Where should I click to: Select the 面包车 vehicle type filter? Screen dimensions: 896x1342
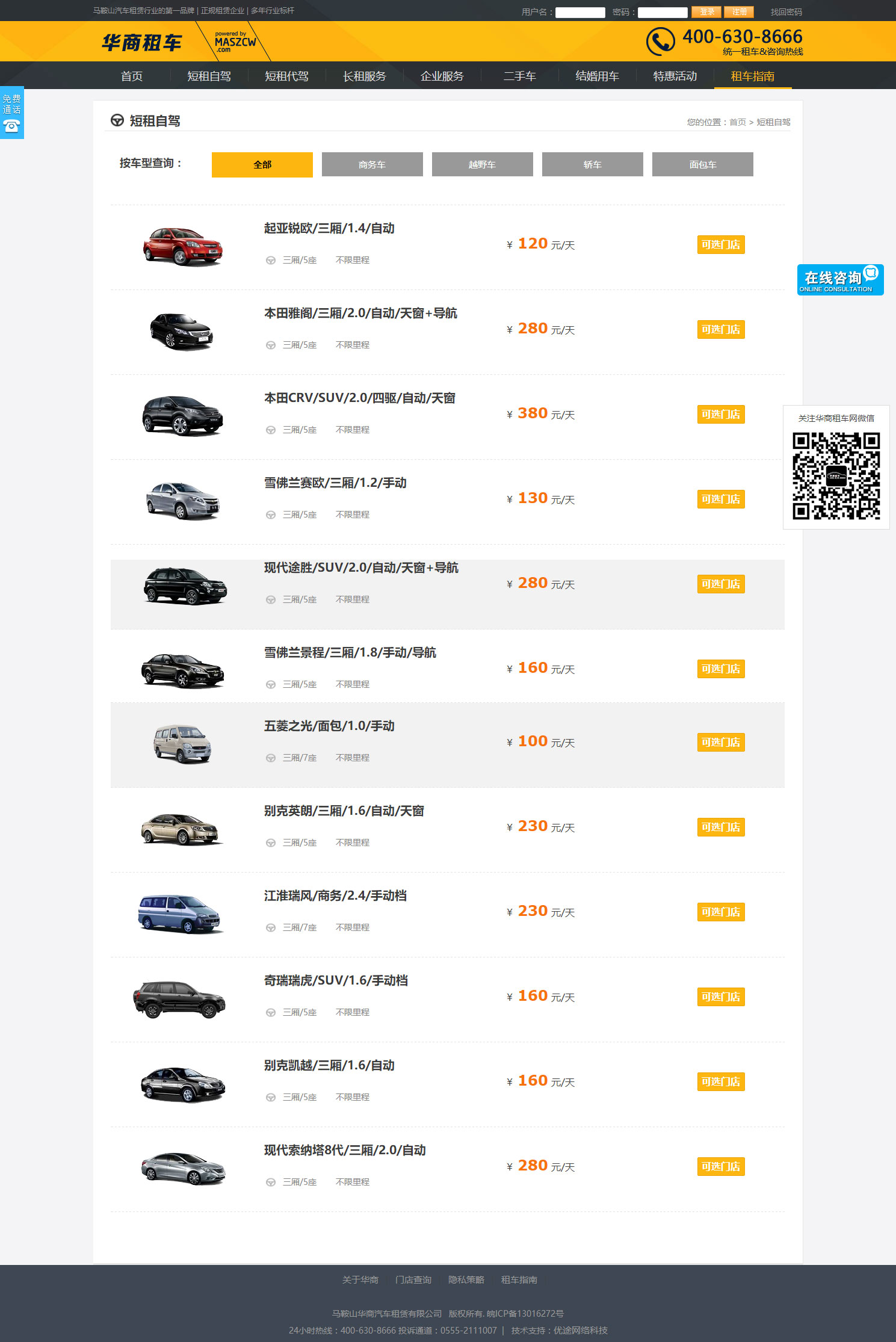[x=702, y=164]
